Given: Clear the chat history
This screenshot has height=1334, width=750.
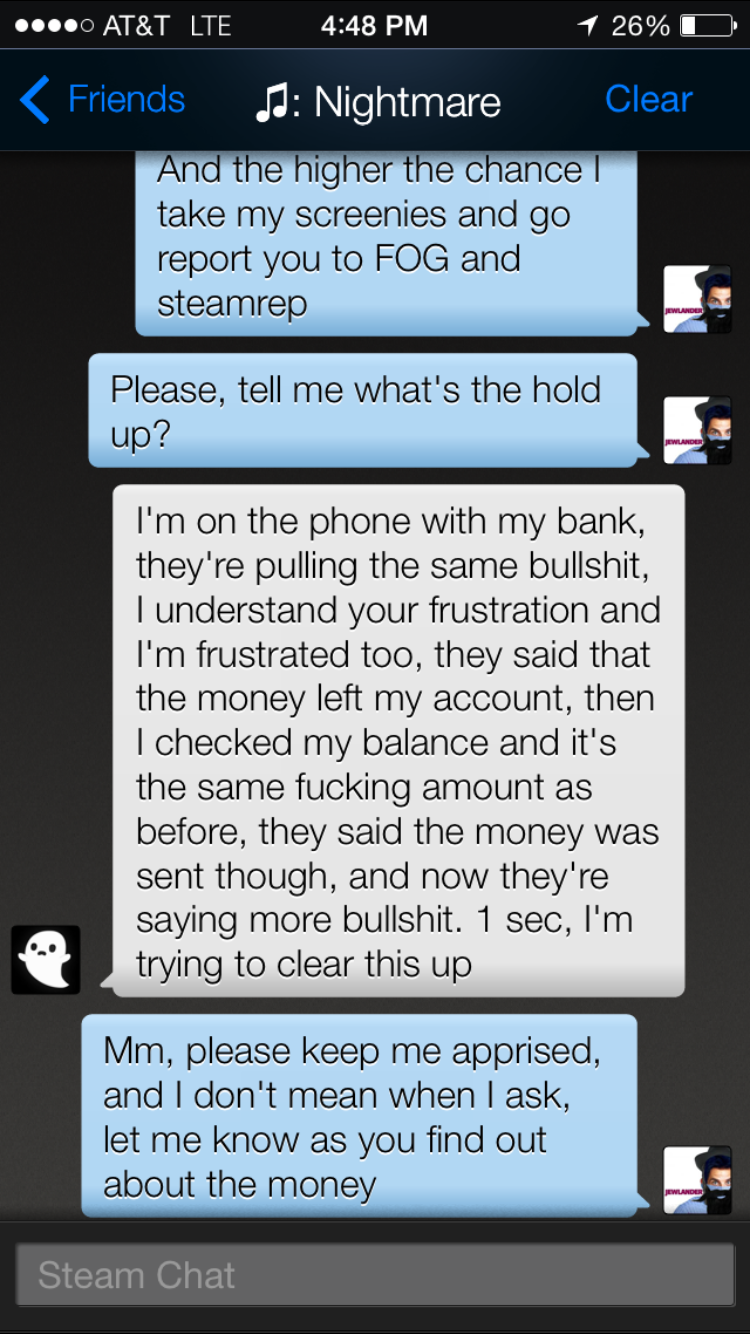Looking at the screenshot, I should pyautogui.click(x=648, y=100).
